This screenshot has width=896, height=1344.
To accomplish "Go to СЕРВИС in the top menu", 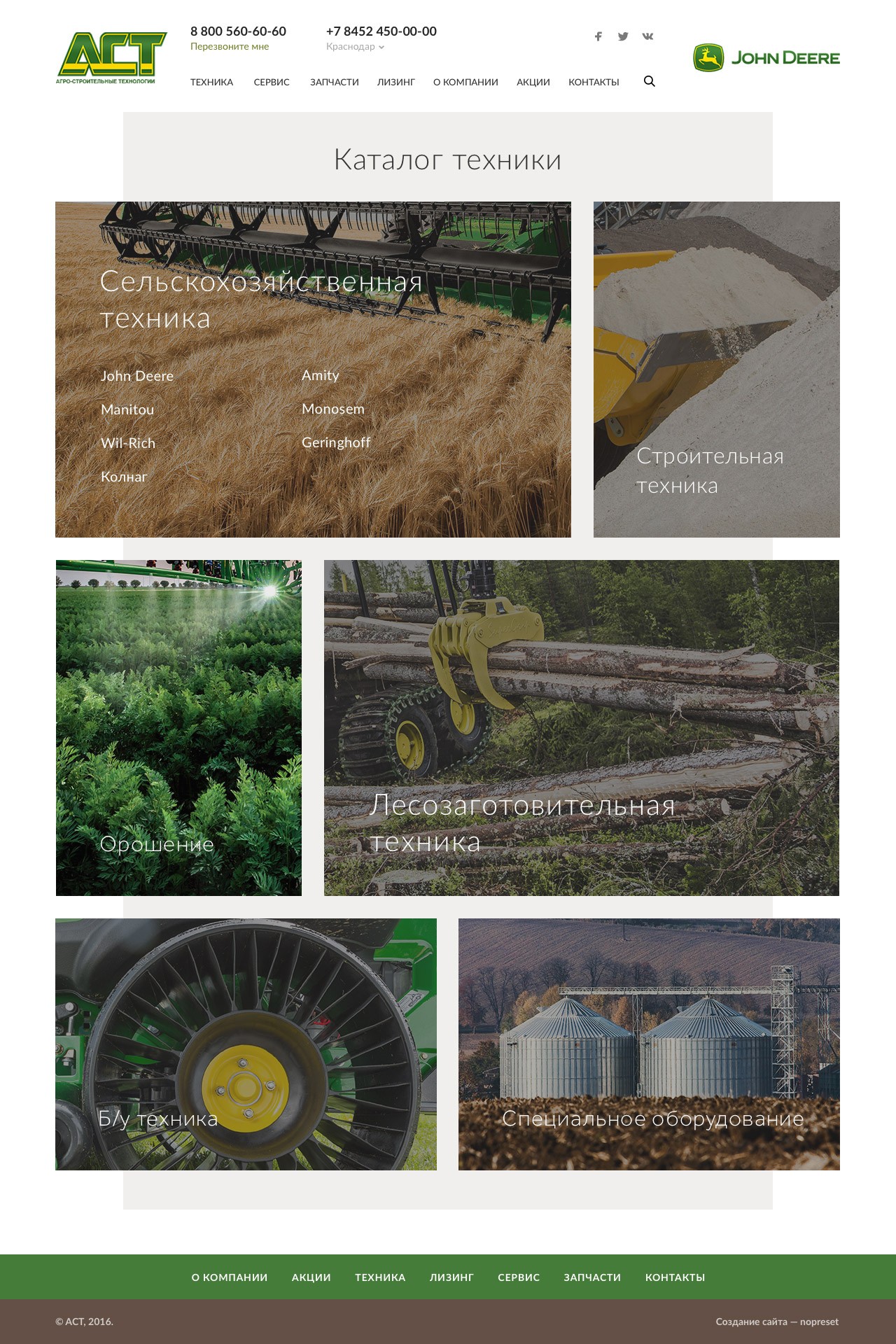I will 272,82.
